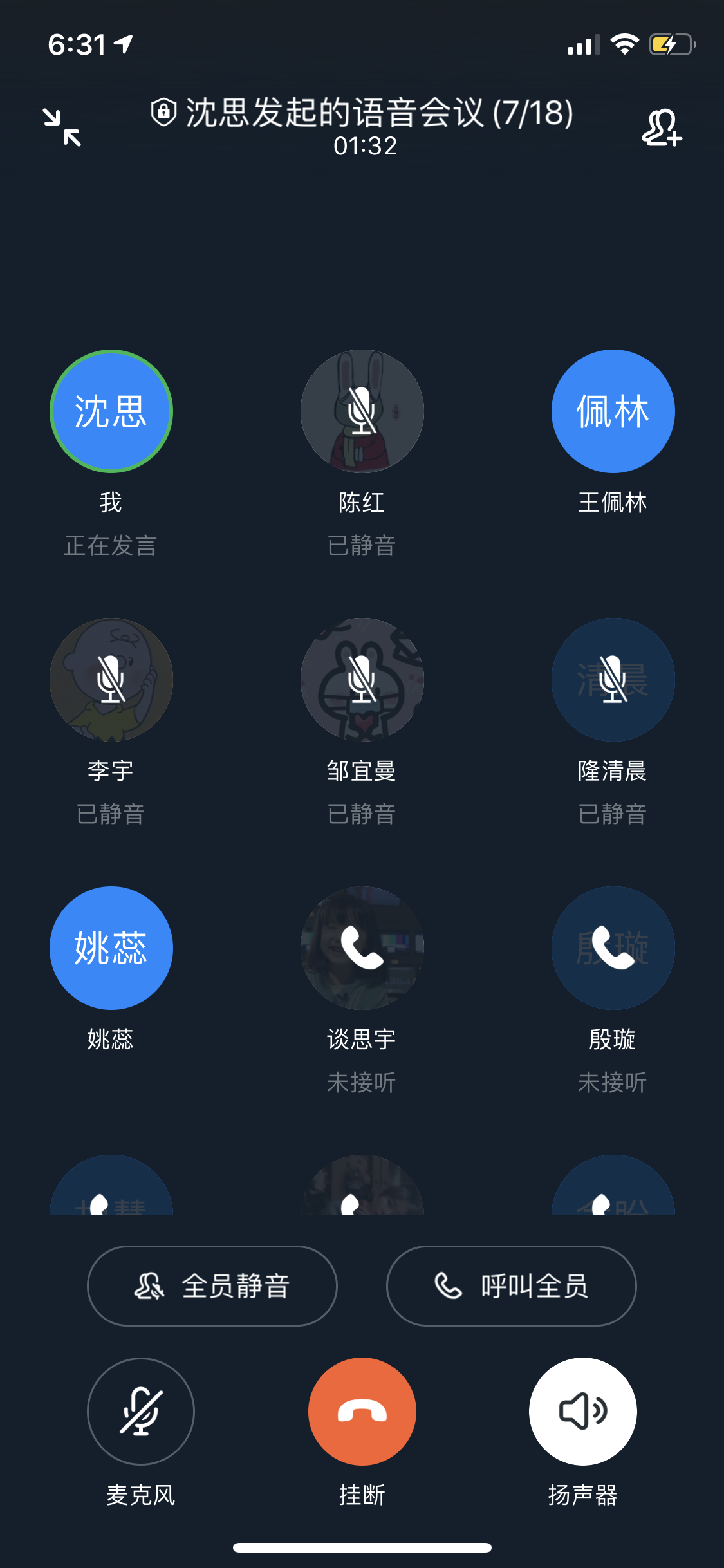This screenshot has width=724, height=1568.
Task: Select unanswered participant 殷璇
Action: pyautogui.click(x=613, y=948)
